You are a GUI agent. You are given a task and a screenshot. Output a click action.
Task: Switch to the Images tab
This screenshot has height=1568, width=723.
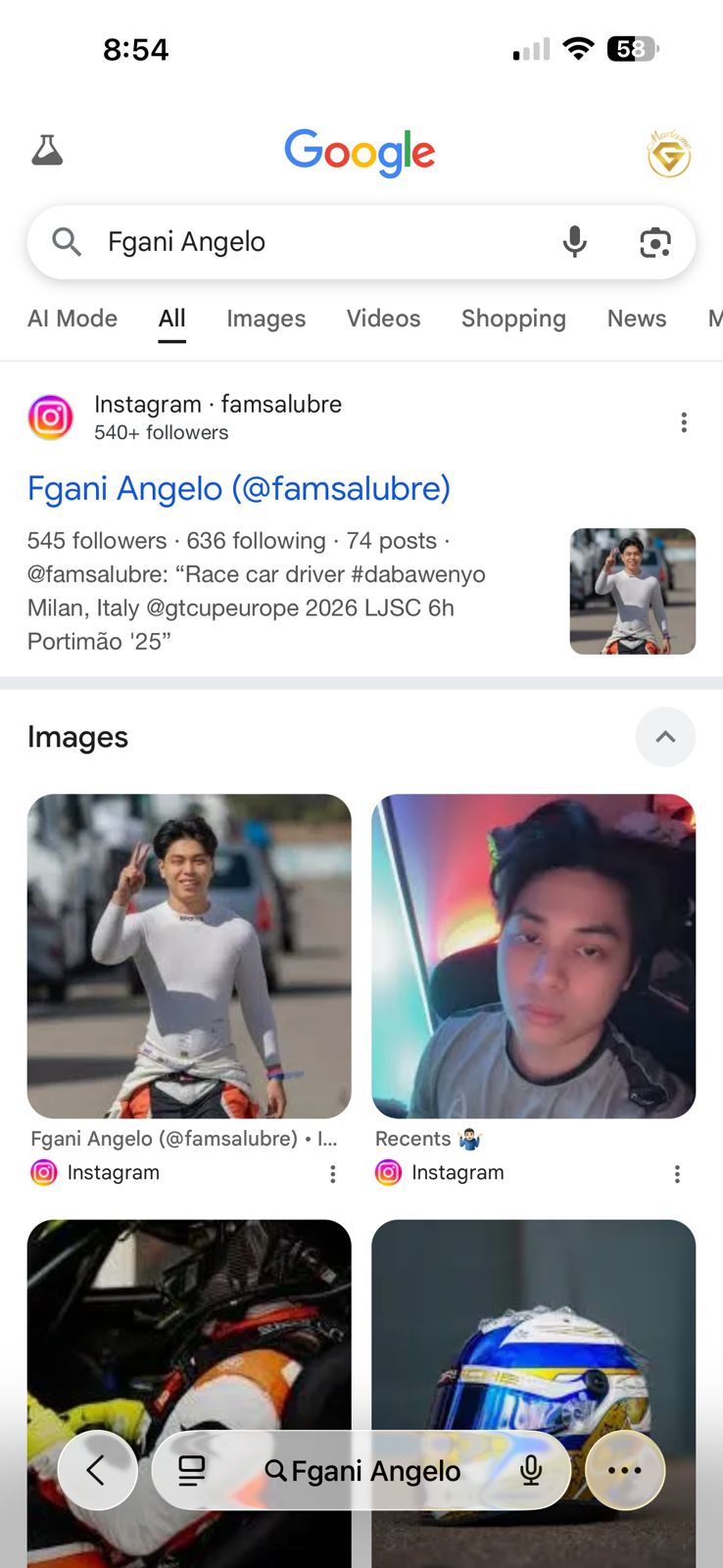pos(265,318)
